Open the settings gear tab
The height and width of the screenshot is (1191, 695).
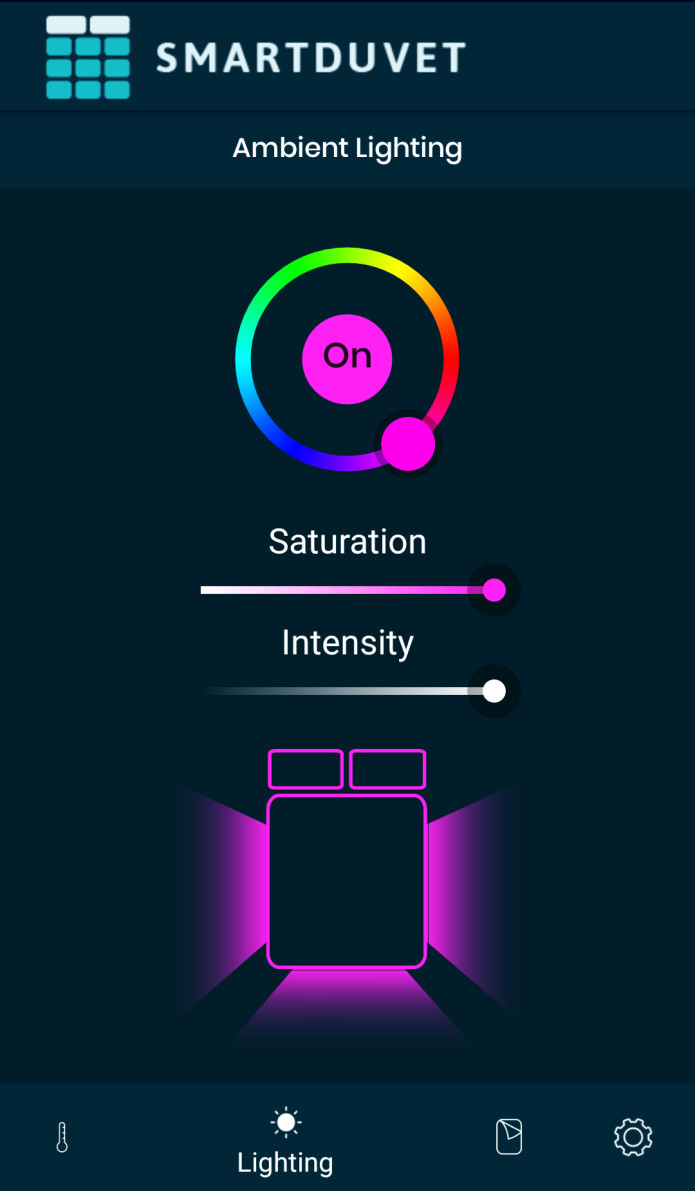click(x=633, y=1137)
